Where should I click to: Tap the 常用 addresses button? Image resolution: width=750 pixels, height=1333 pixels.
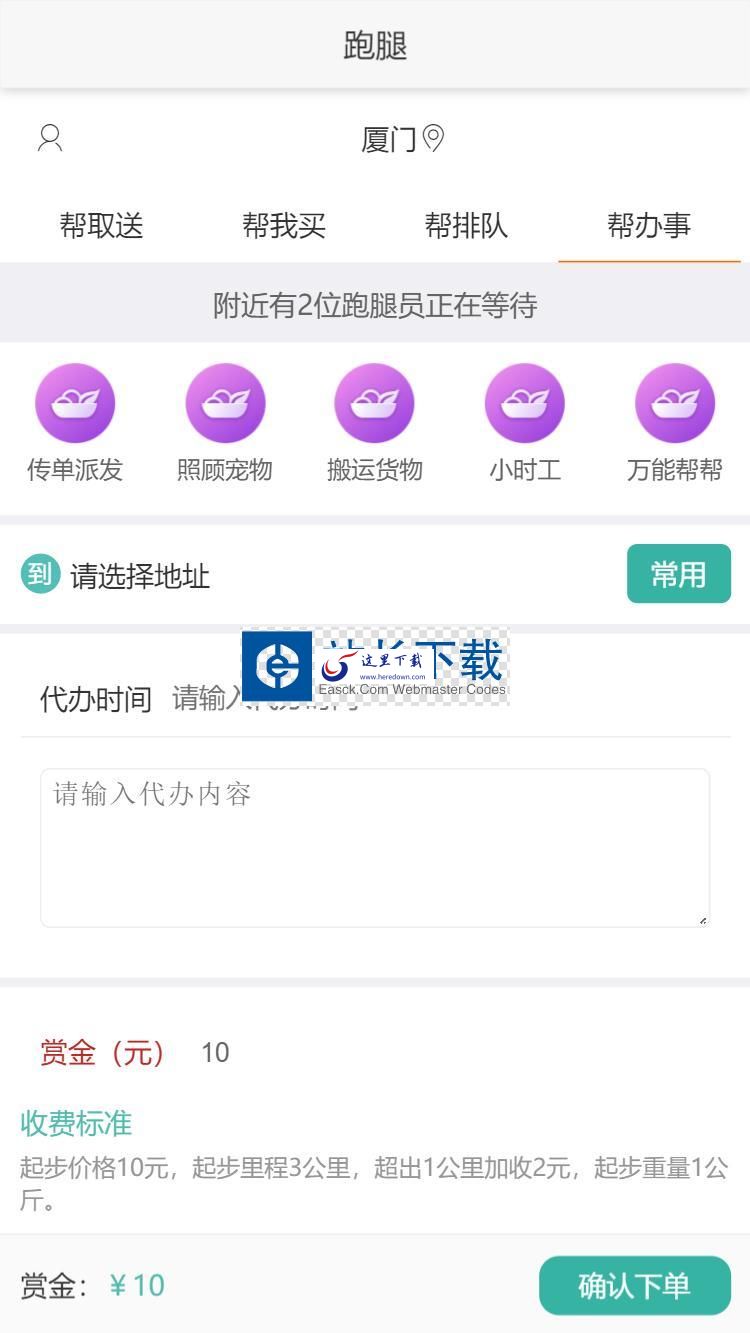[678, 574]
